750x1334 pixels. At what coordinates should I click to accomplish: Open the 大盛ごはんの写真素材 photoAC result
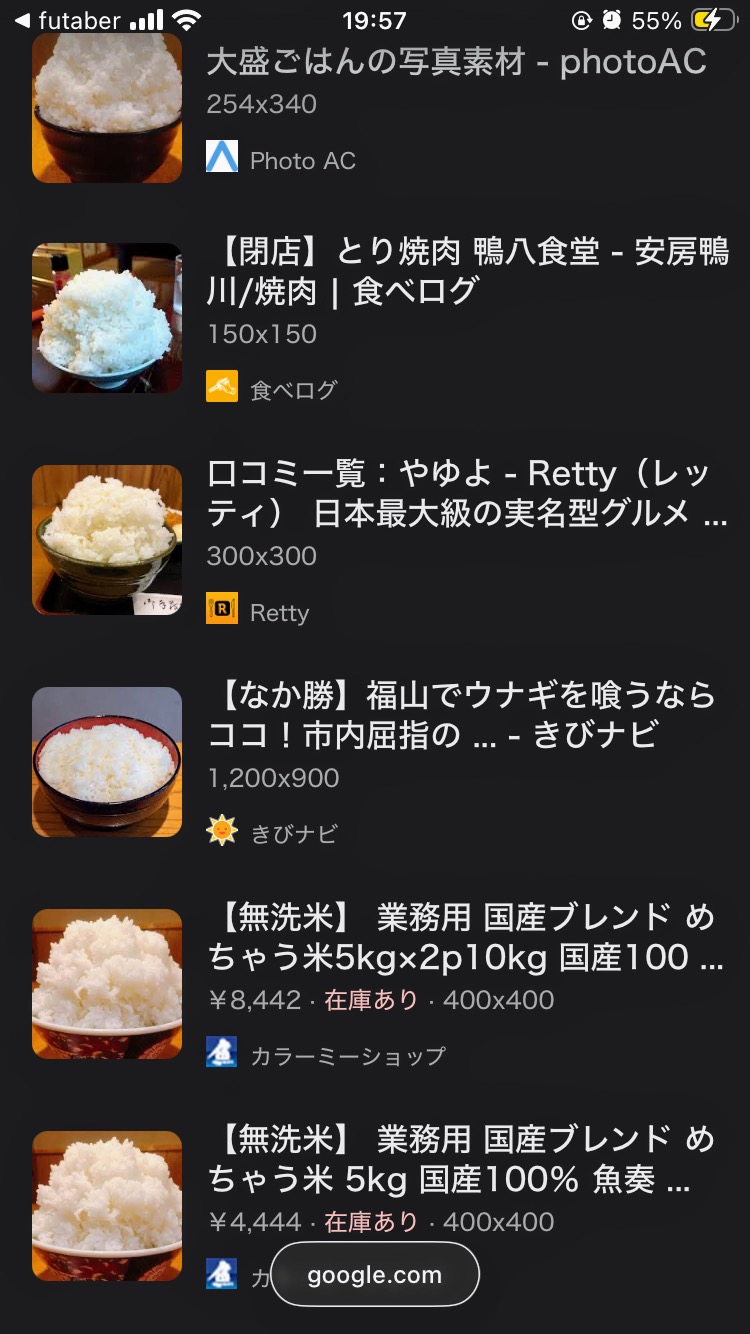456,63
